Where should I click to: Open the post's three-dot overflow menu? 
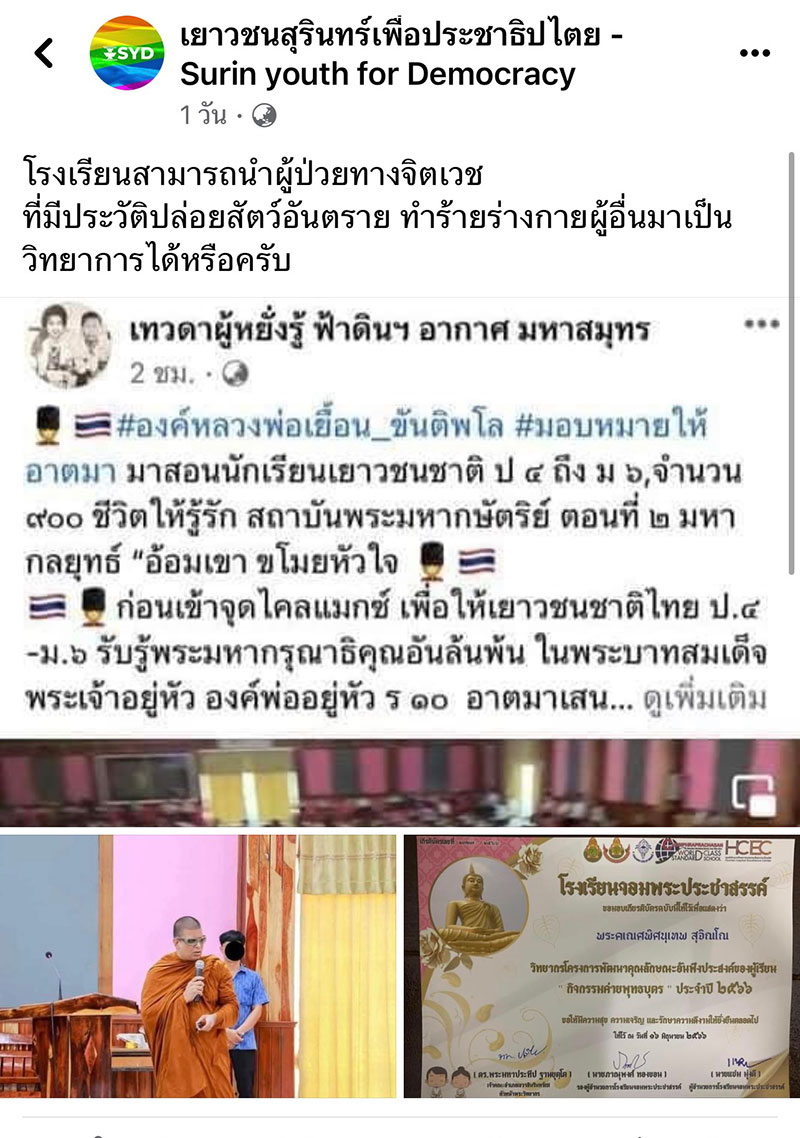(753, 53)
